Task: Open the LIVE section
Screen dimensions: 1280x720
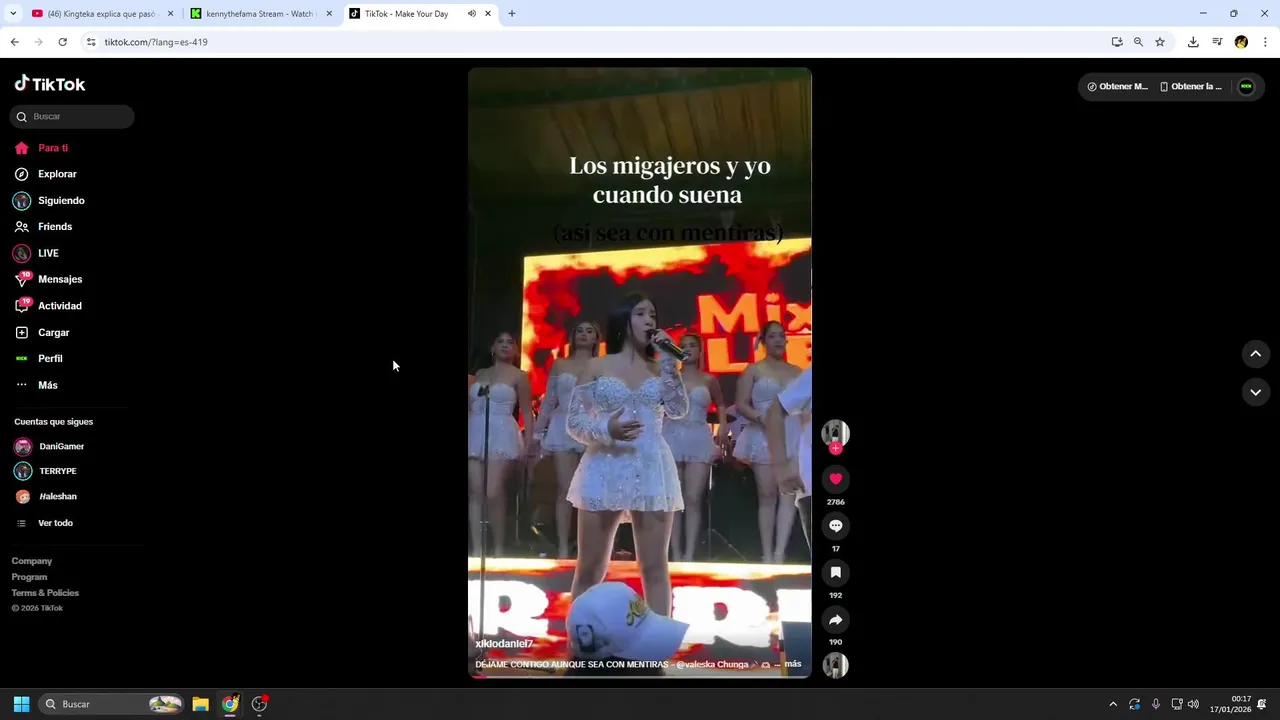Action: [47, 253]
